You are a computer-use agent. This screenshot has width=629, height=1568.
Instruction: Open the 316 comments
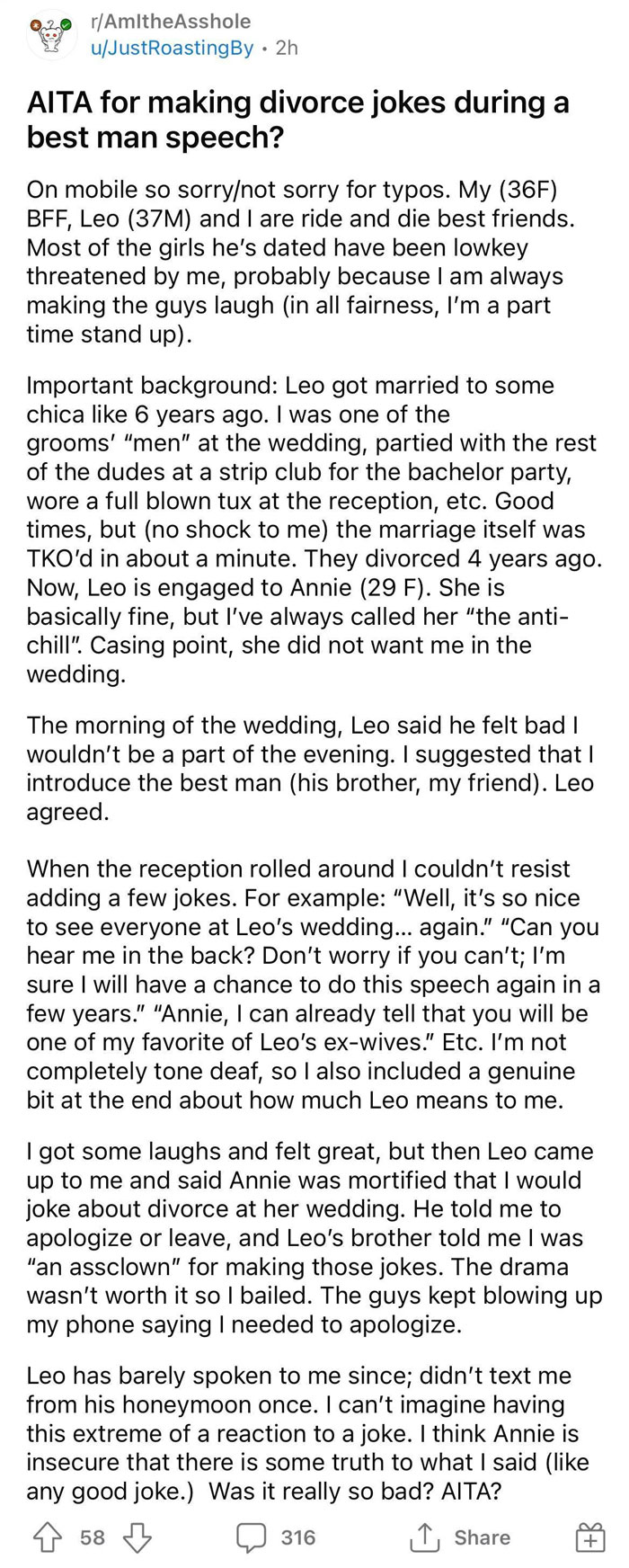[x=276, y=1538]
